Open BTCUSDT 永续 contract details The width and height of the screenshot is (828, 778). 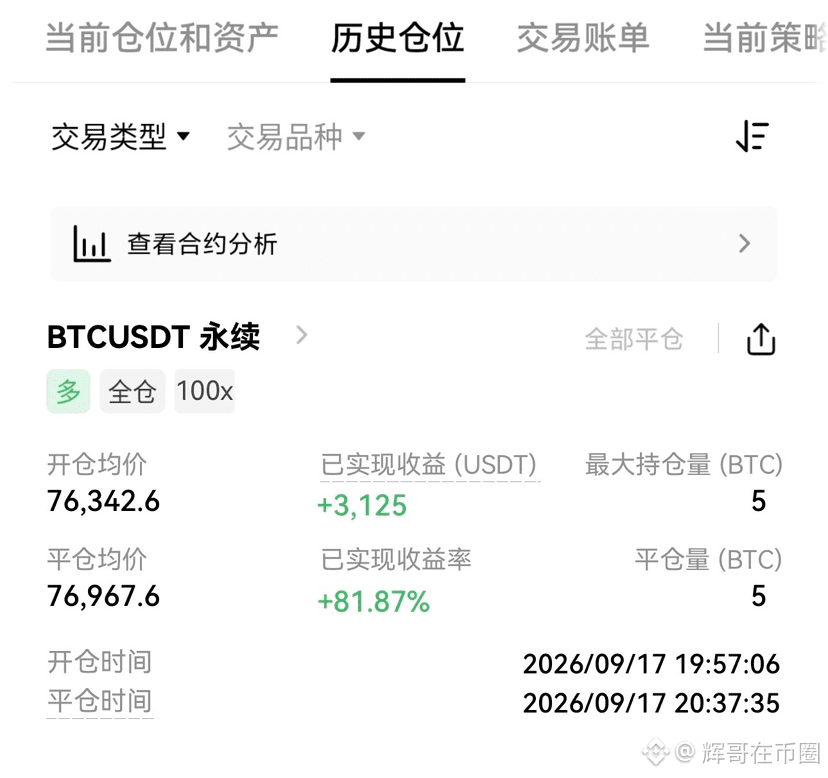(177, 336)
